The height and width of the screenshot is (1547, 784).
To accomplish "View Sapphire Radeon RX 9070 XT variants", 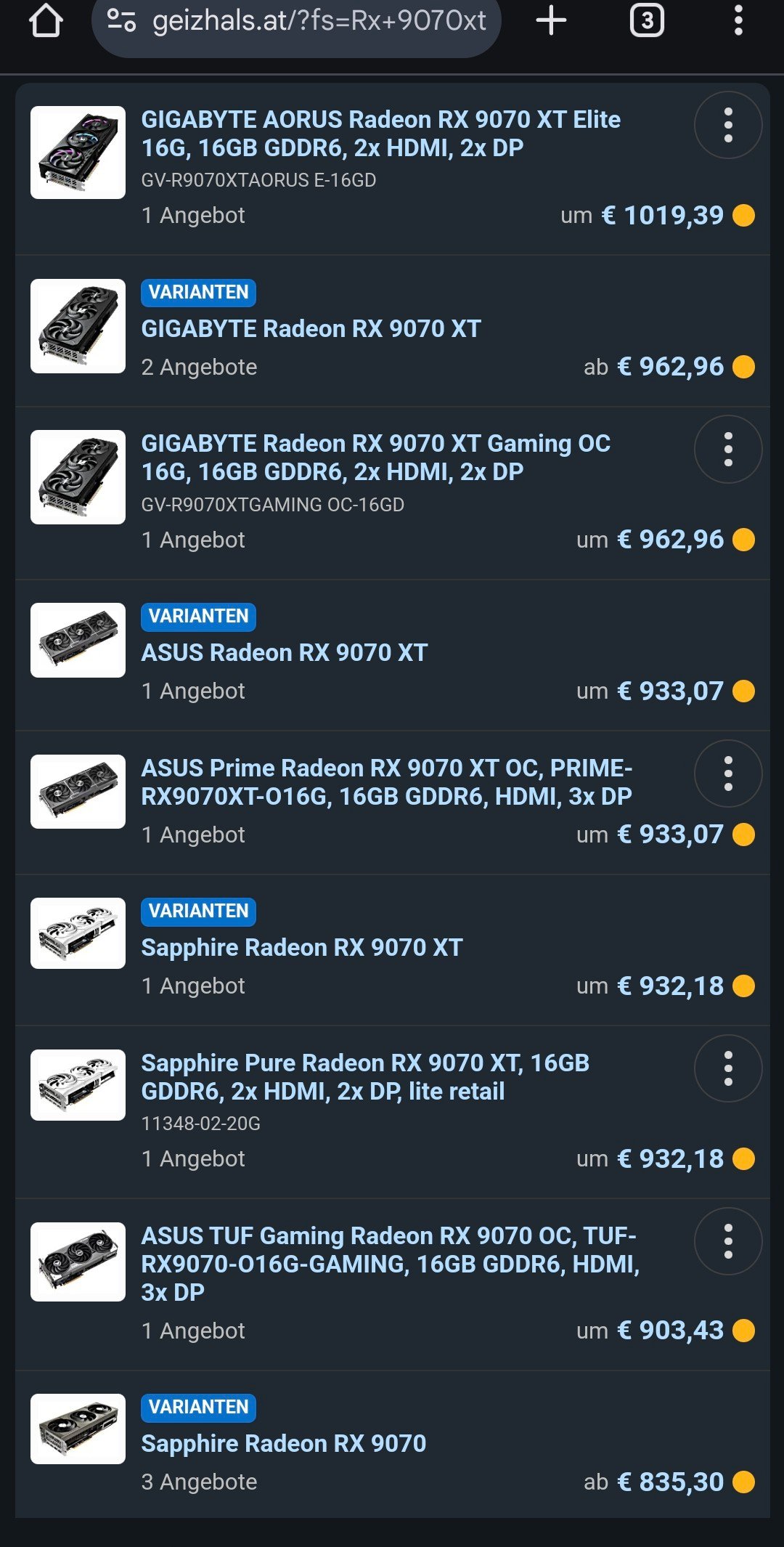I will click(x=301, y=948).
